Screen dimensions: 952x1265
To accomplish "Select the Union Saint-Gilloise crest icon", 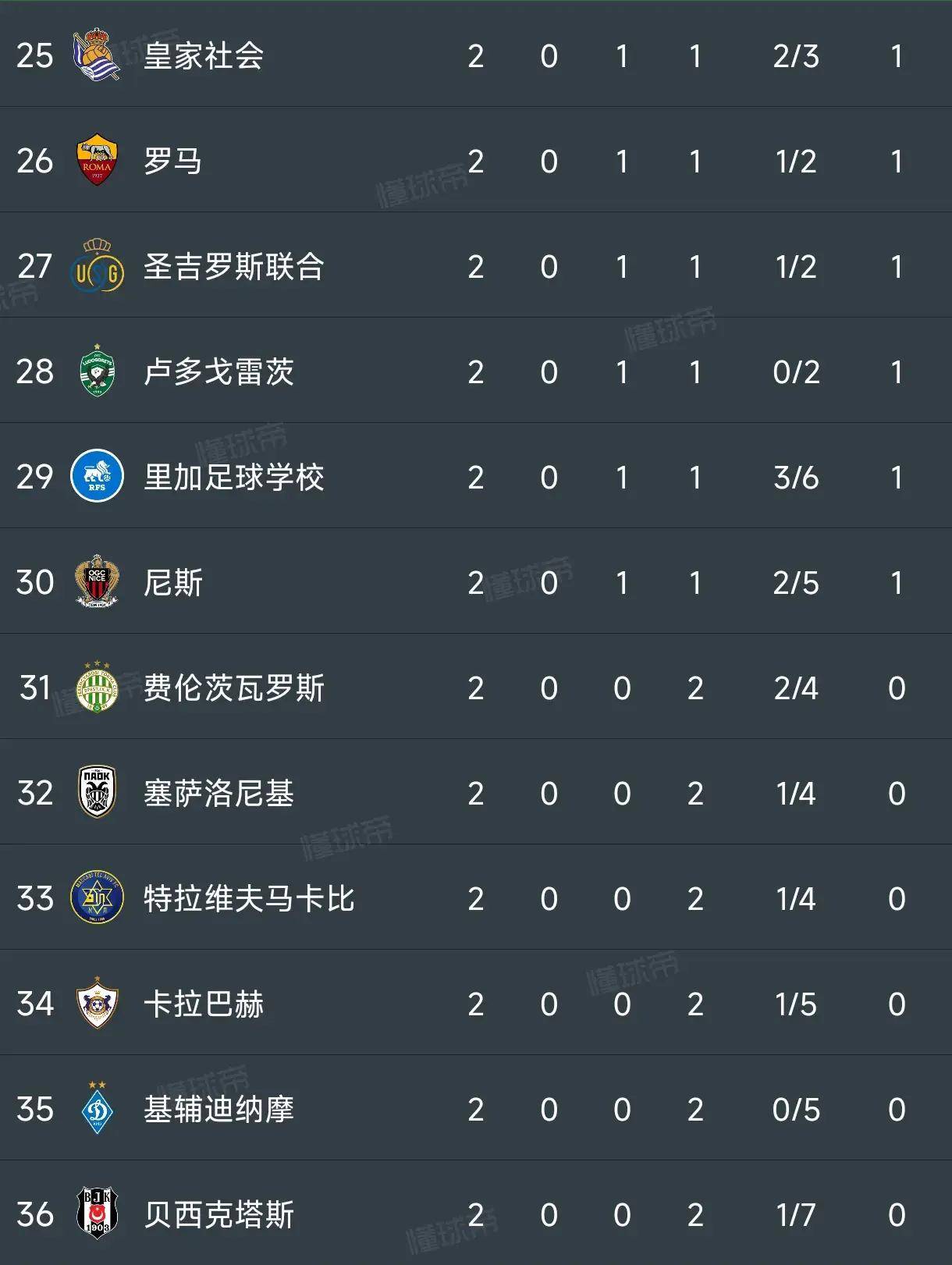I will click(x=96, y=265).
